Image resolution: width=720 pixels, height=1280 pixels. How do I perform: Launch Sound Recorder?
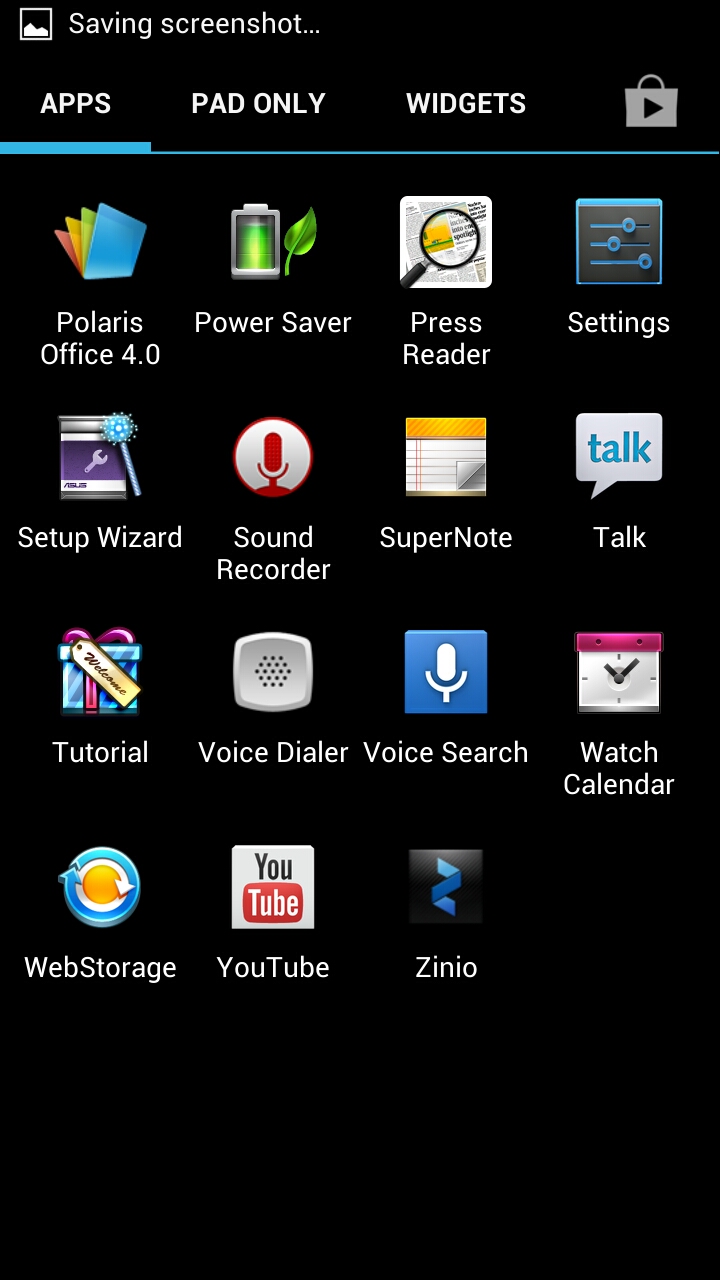click(x=273, y=497)
